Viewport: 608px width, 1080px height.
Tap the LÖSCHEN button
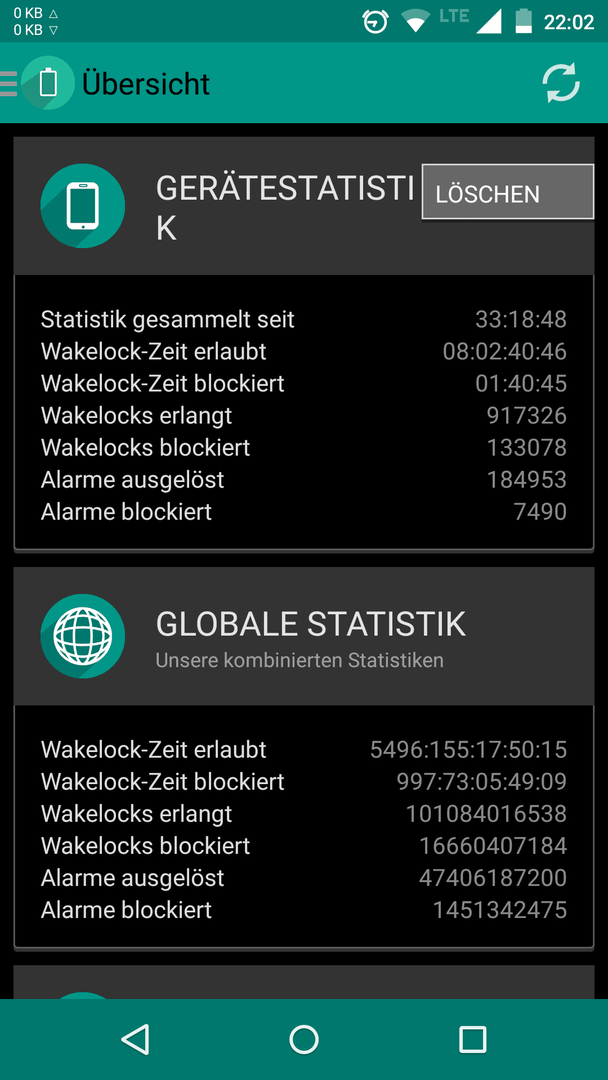507,192
